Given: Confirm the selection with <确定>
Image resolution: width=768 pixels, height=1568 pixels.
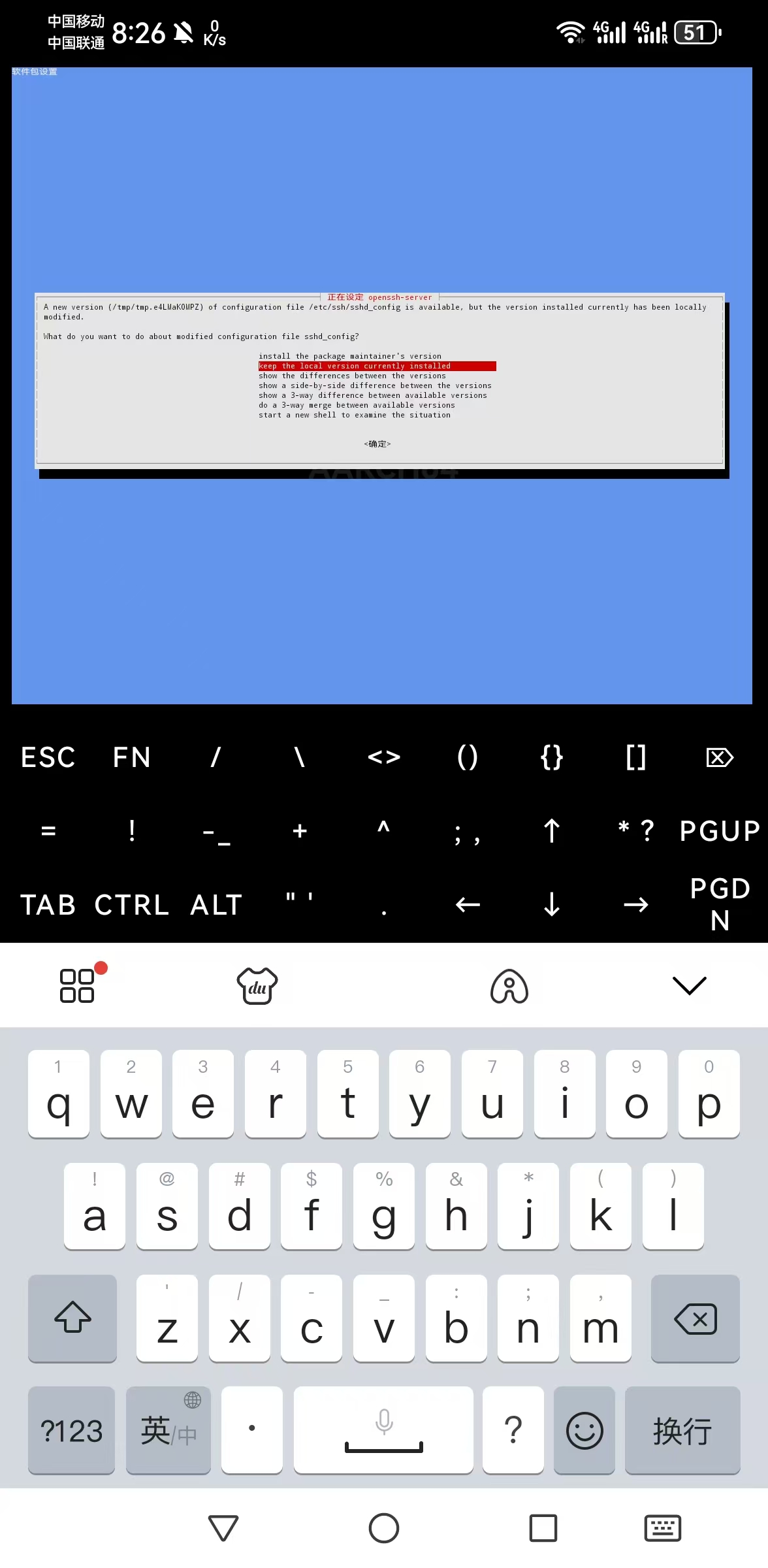Looking at the screenshot, I should coord(377,444).
